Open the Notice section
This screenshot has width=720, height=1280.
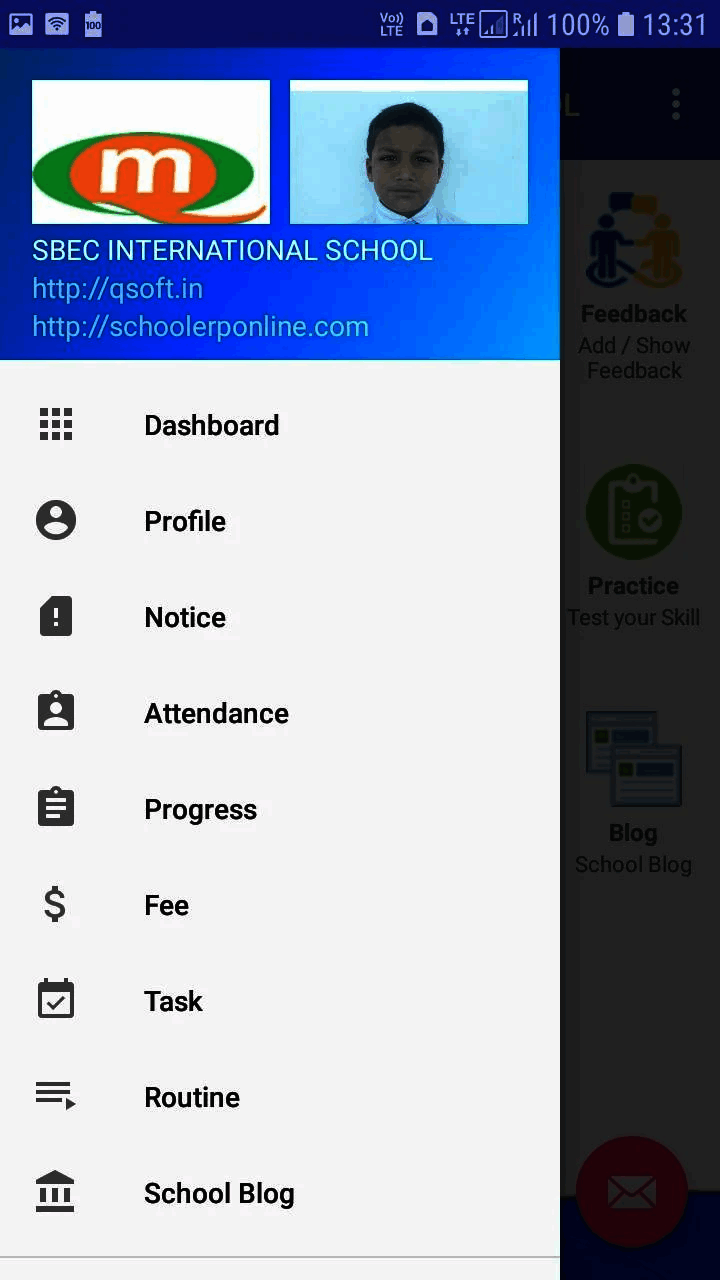(x=185, y=617)
